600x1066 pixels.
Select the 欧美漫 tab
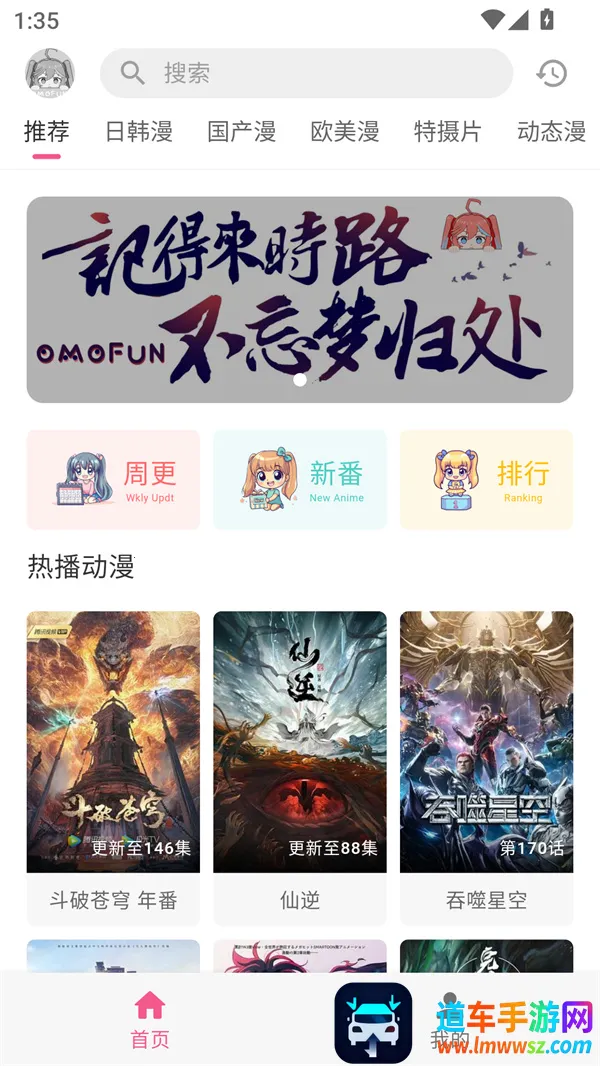pyautogui.click(x=345, y=131)
